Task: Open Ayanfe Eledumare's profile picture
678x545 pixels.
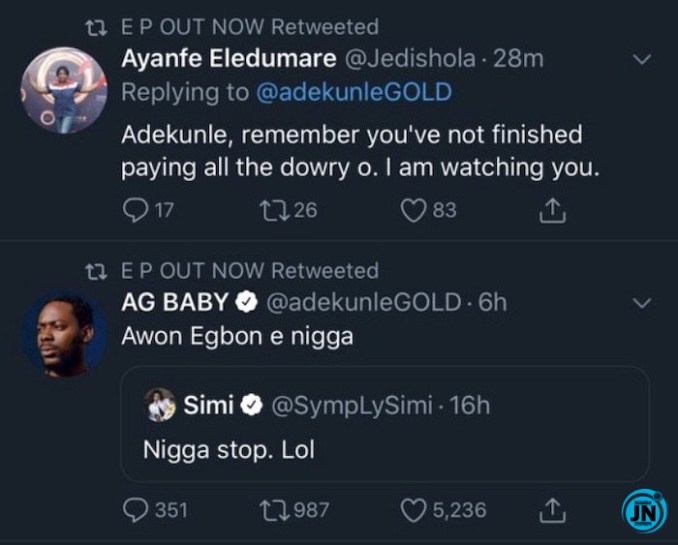Action: tap(64, 90)
